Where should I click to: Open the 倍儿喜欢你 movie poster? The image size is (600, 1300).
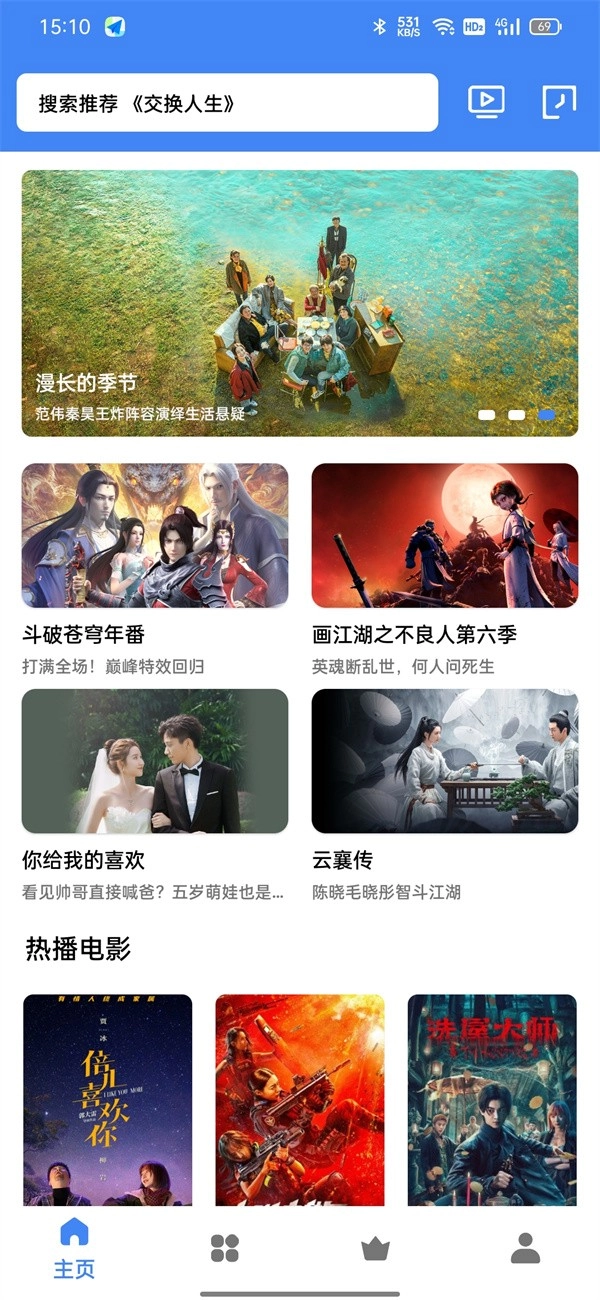point(108,1100)
